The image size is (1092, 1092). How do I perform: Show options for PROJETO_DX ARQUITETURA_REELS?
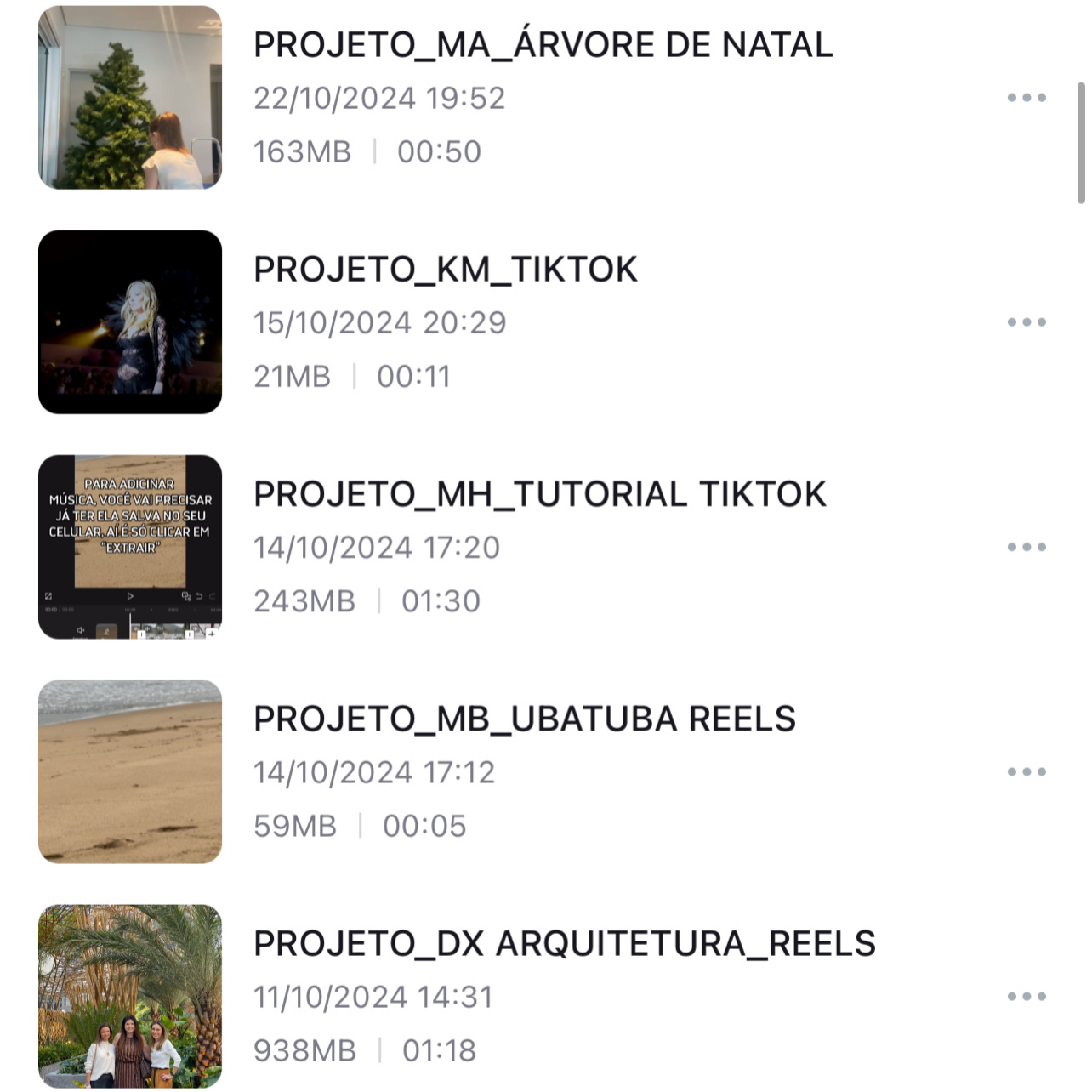click(1026, 997)
